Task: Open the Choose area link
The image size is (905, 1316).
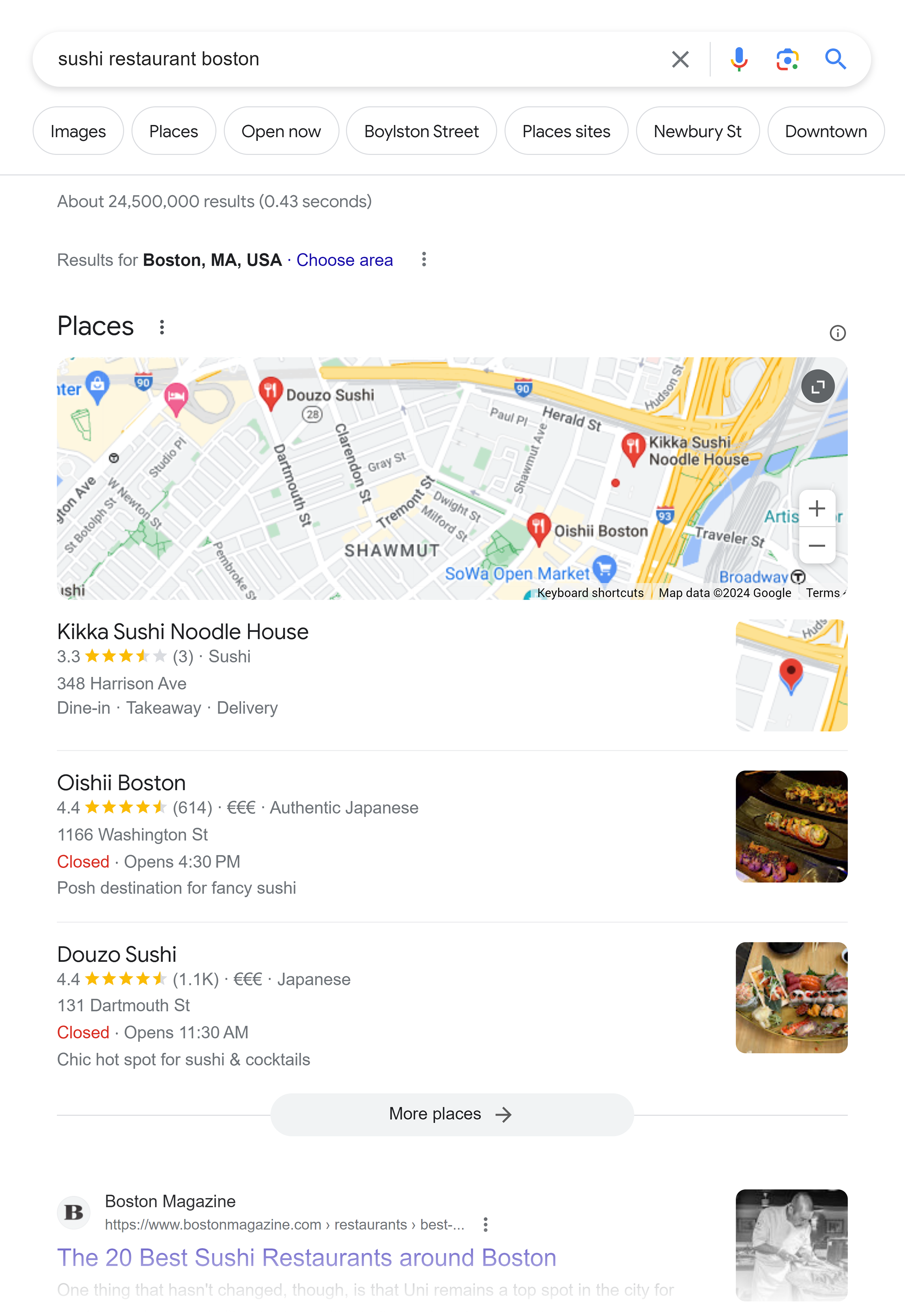Action: click(344, 260)
